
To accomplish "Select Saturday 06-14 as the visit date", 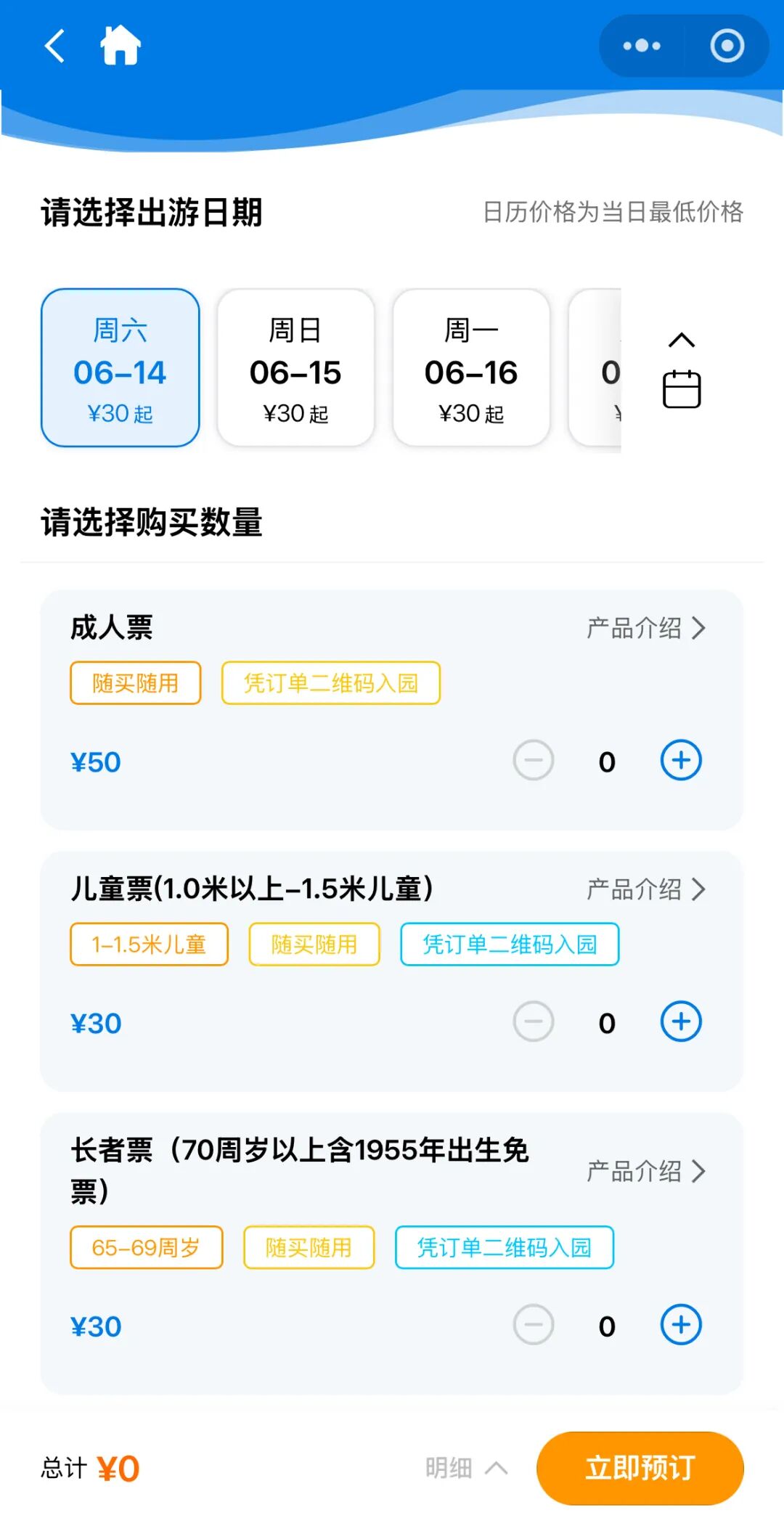I will [x=121, y=368].
